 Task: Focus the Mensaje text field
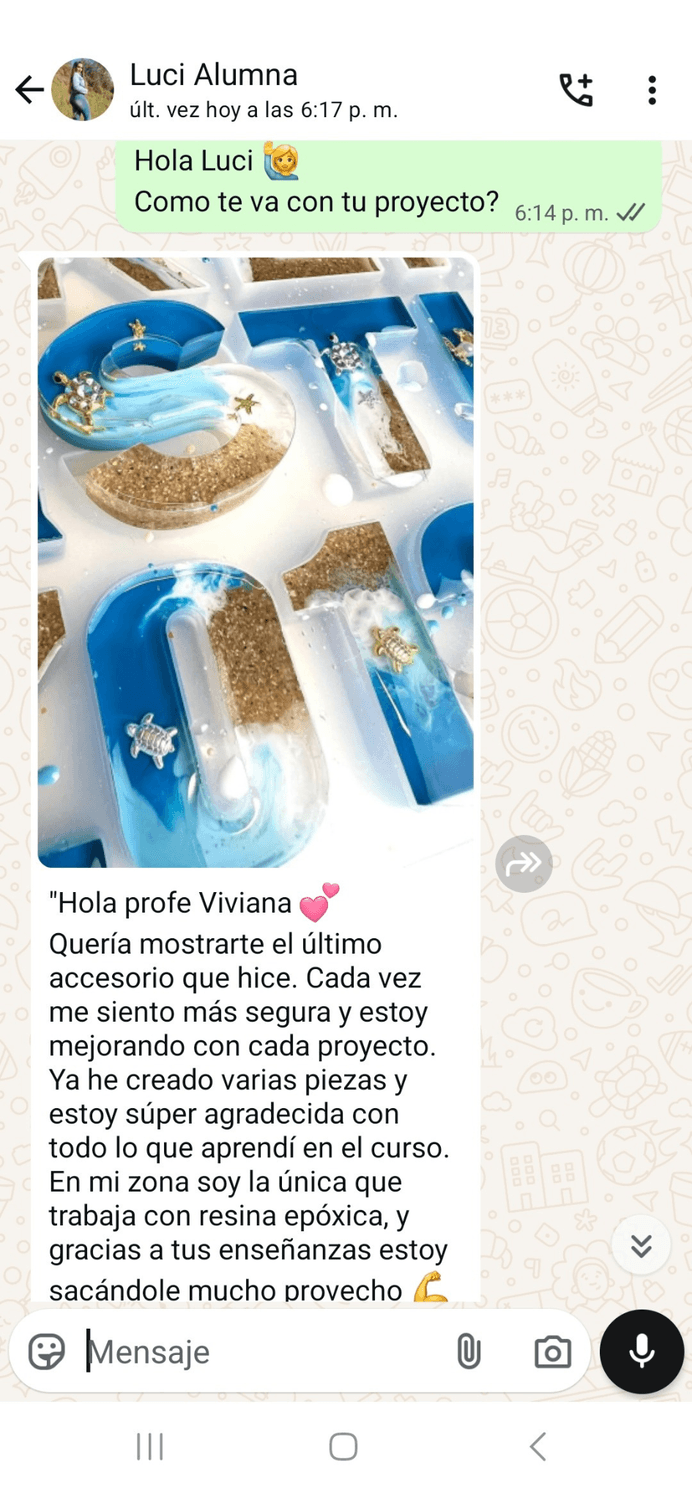click(250, 1352)
